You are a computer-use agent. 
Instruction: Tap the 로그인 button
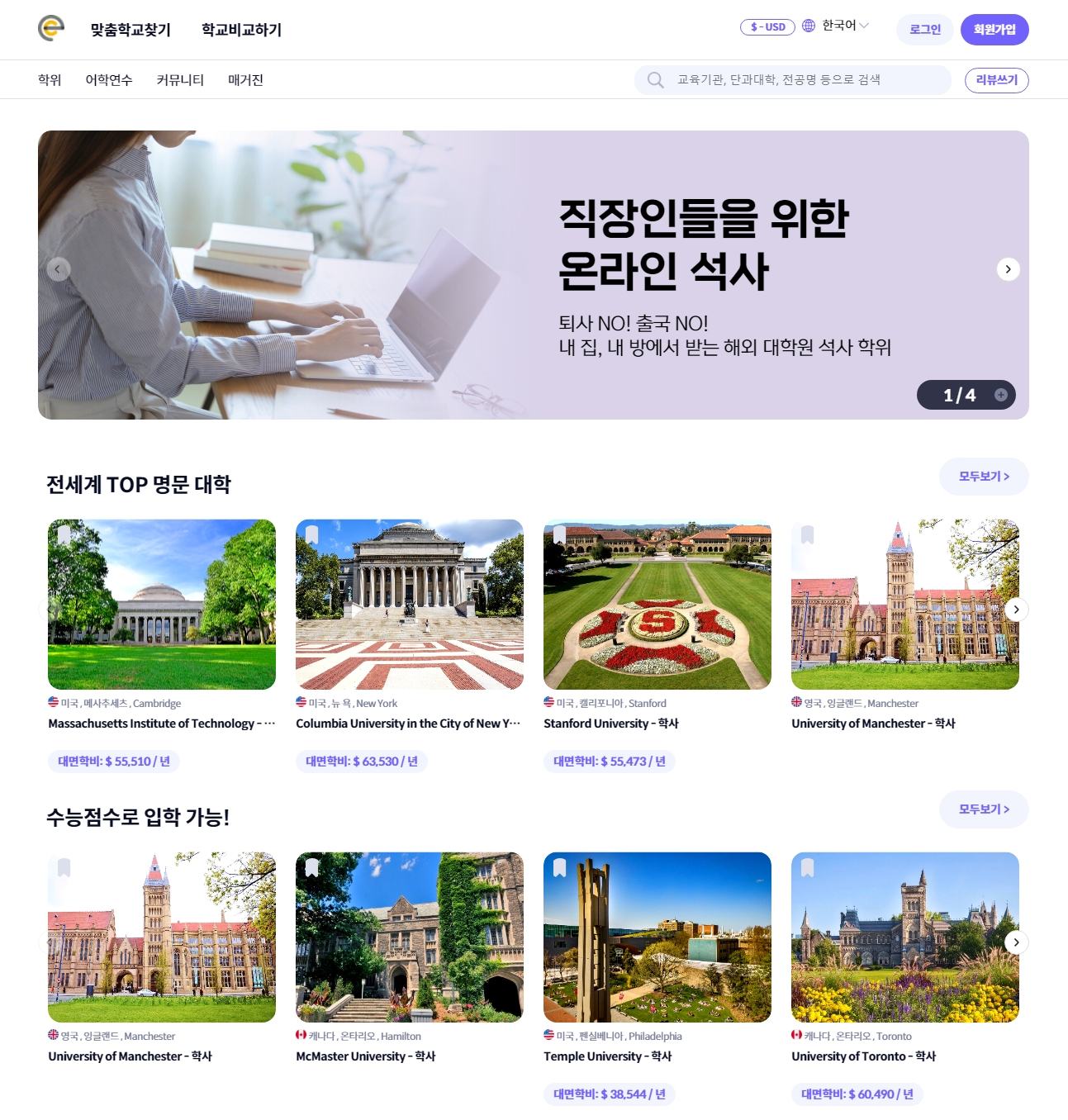[x=924, y=30]
